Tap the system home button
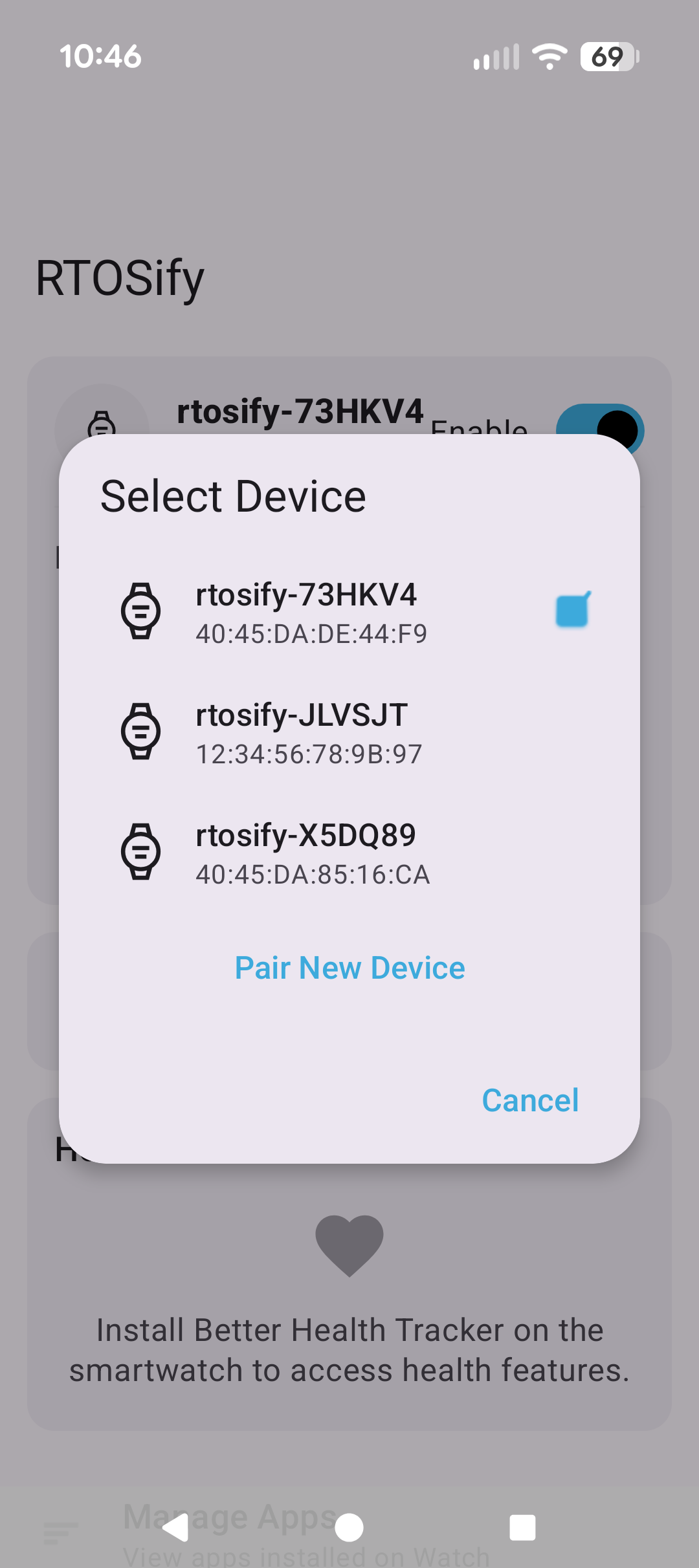 (x=349, y=1528)
